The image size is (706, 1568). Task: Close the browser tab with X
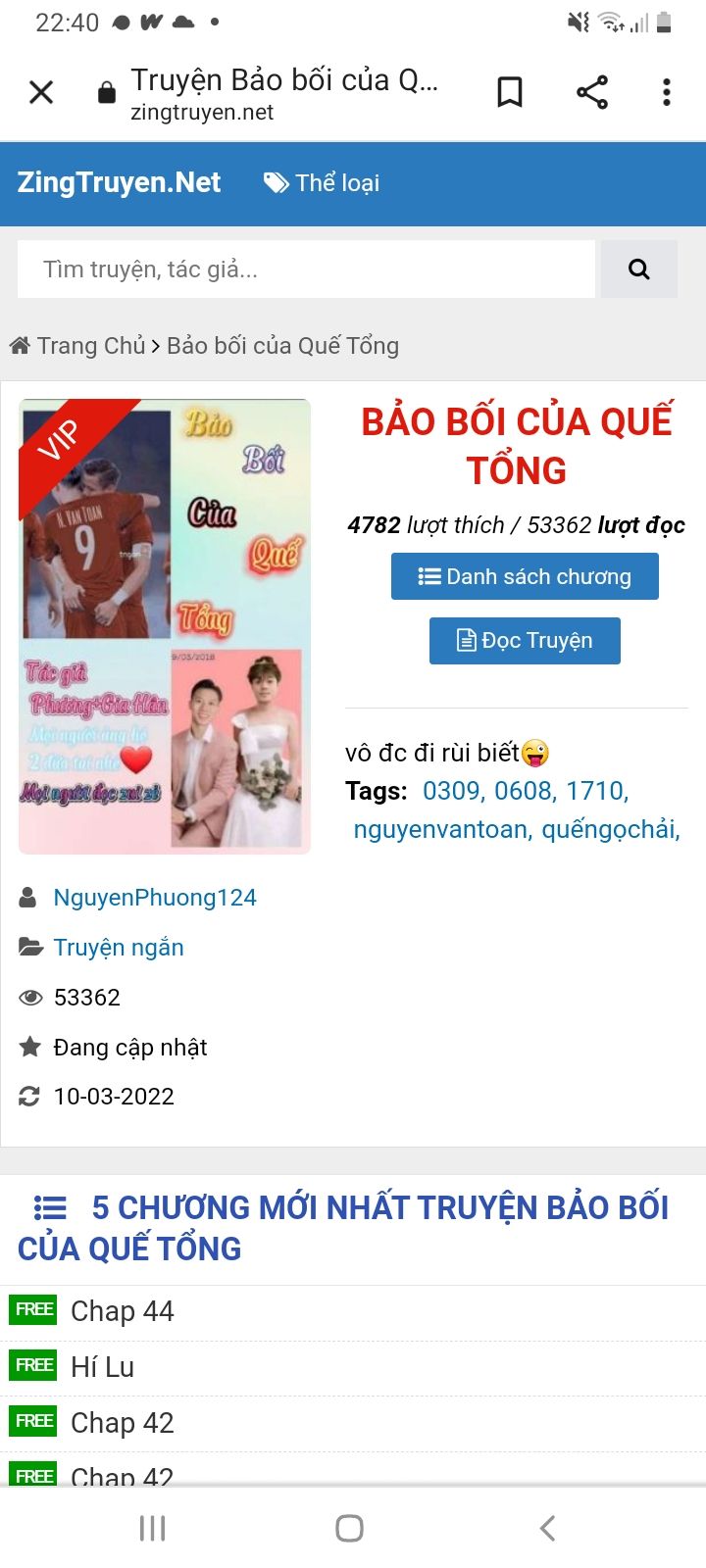41,93
